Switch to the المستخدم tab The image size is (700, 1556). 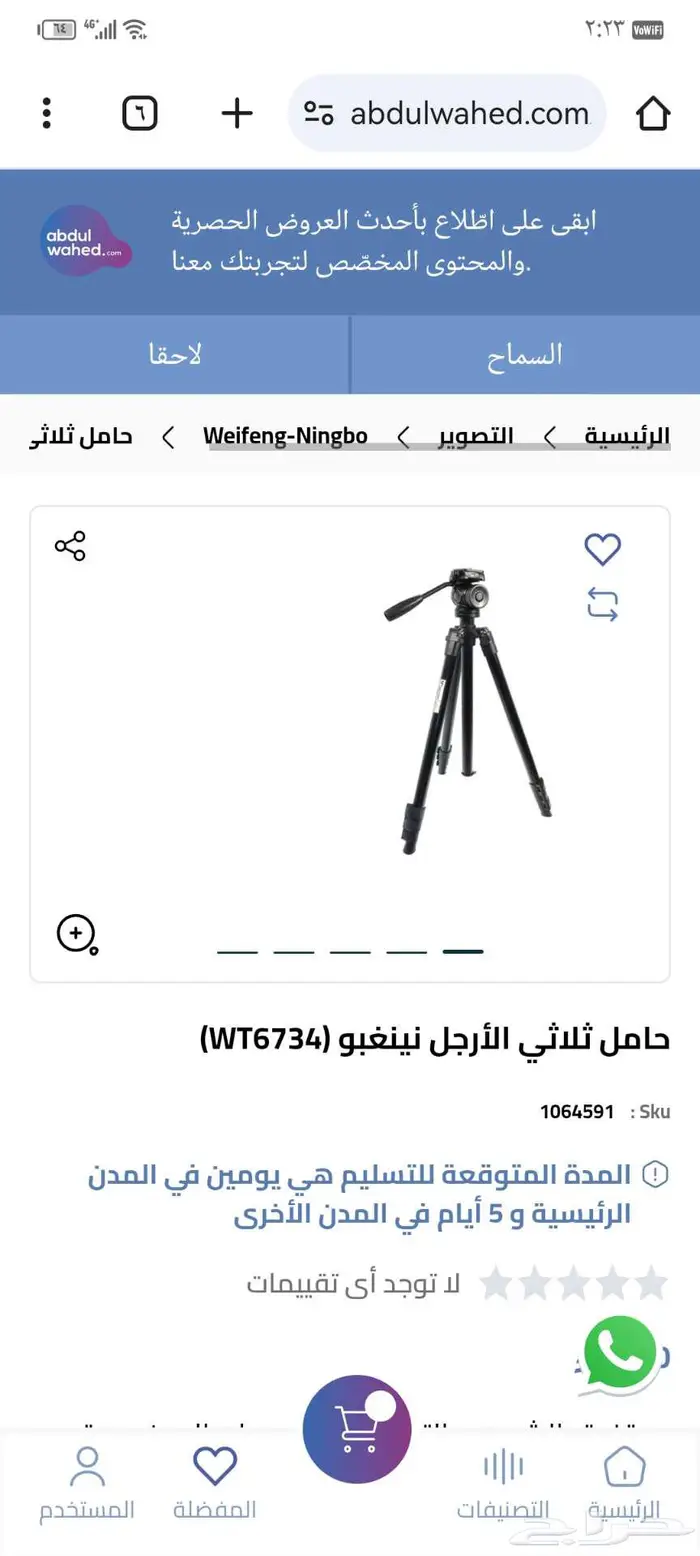pos(87,1483)
